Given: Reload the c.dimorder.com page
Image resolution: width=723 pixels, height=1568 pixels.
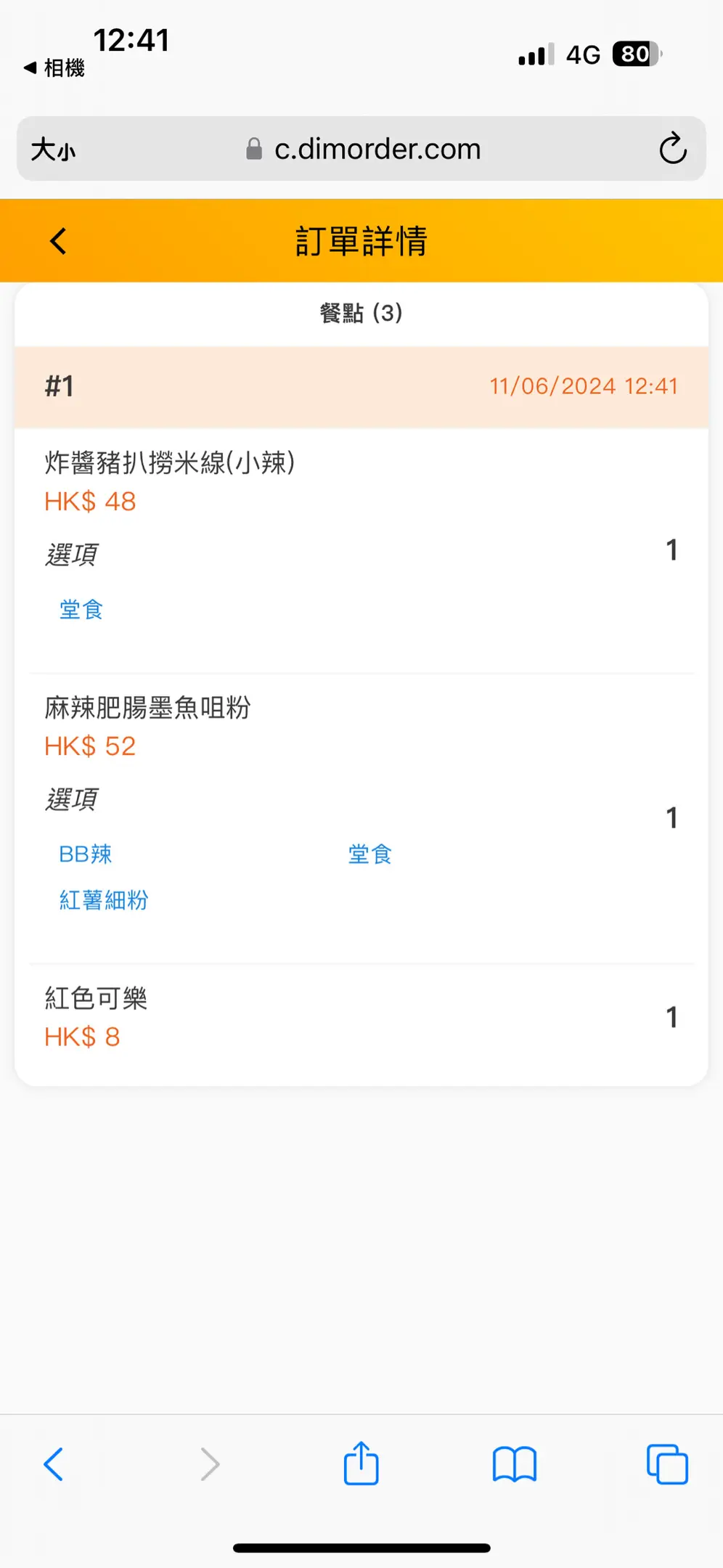Looking at the screenshot, I should (672, 149).
